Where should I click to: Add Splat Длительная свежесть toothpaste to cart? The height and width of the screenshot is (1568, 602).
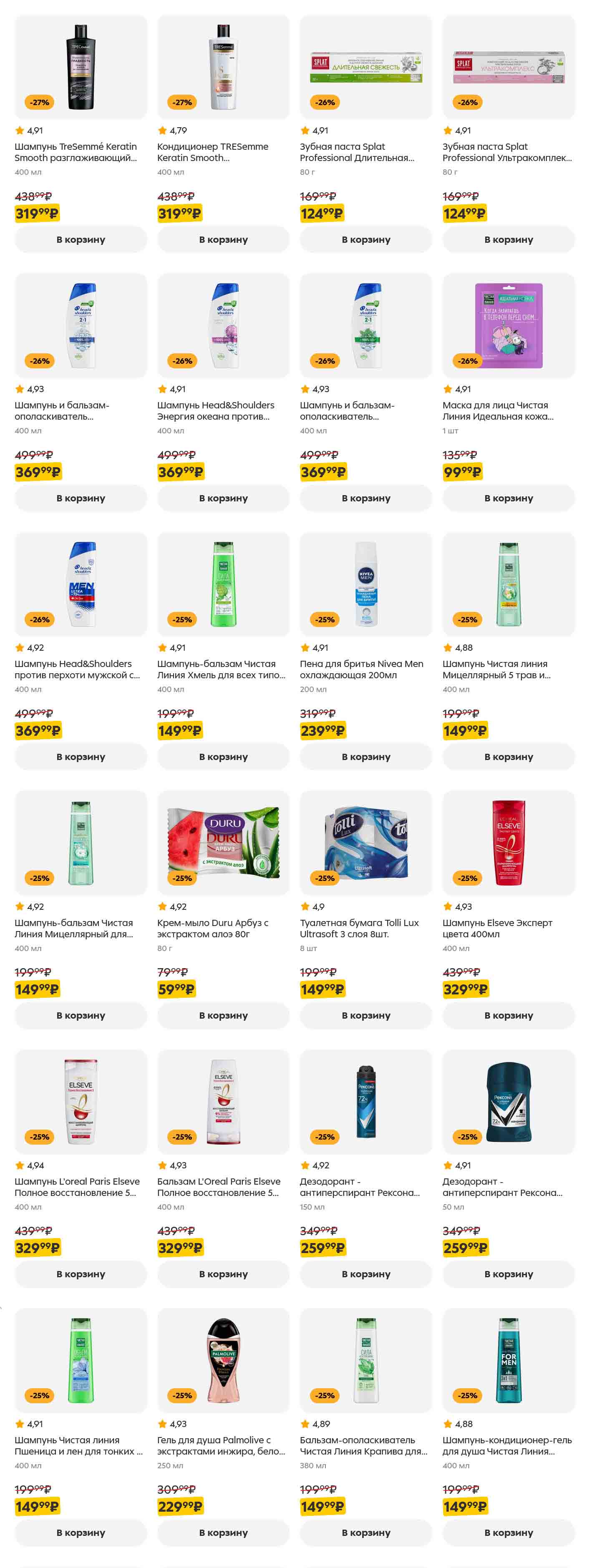[x=365, y=239]
